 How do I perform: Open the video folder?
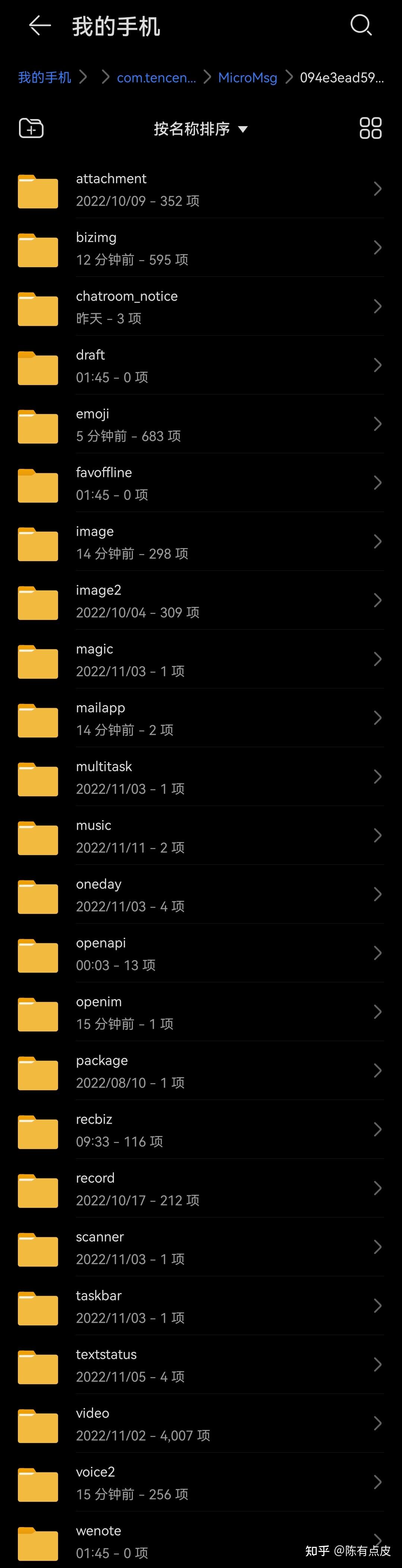(x=201, y=1424)
